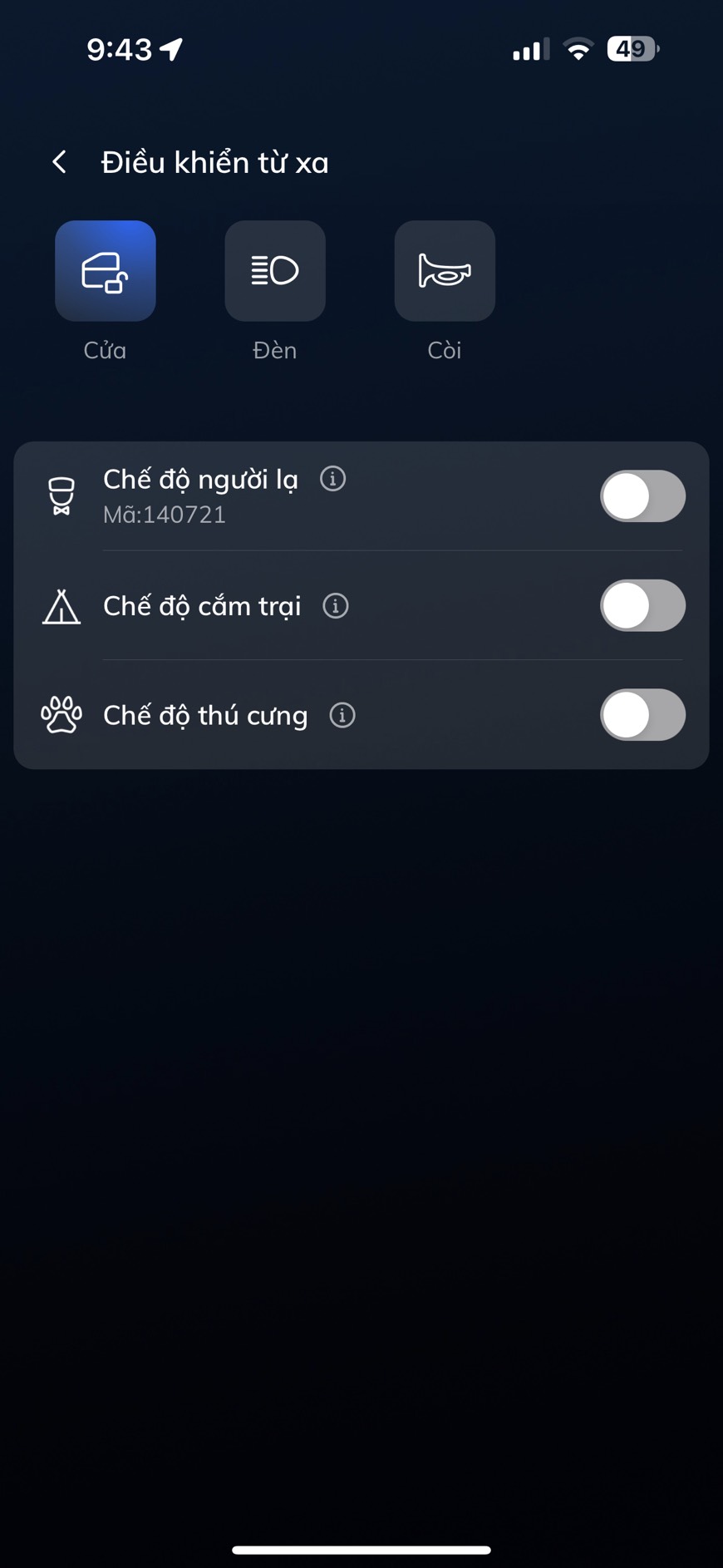Select the Đèn (lights) control icon
Viewport: 723px width, 1568px height.
click(274, 270)
